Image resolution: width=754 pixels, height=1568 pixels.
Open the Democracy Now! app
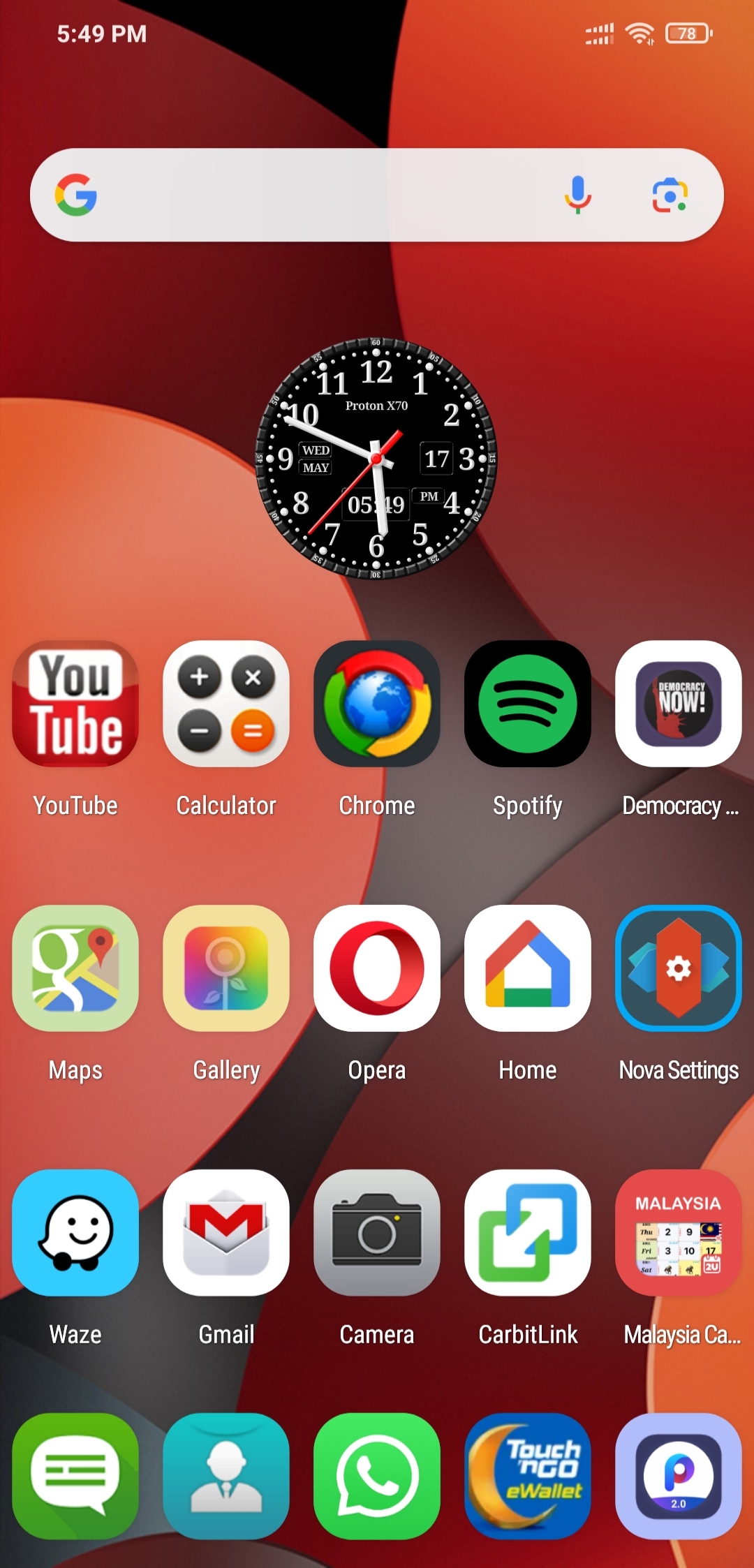[x=679, y=704]
